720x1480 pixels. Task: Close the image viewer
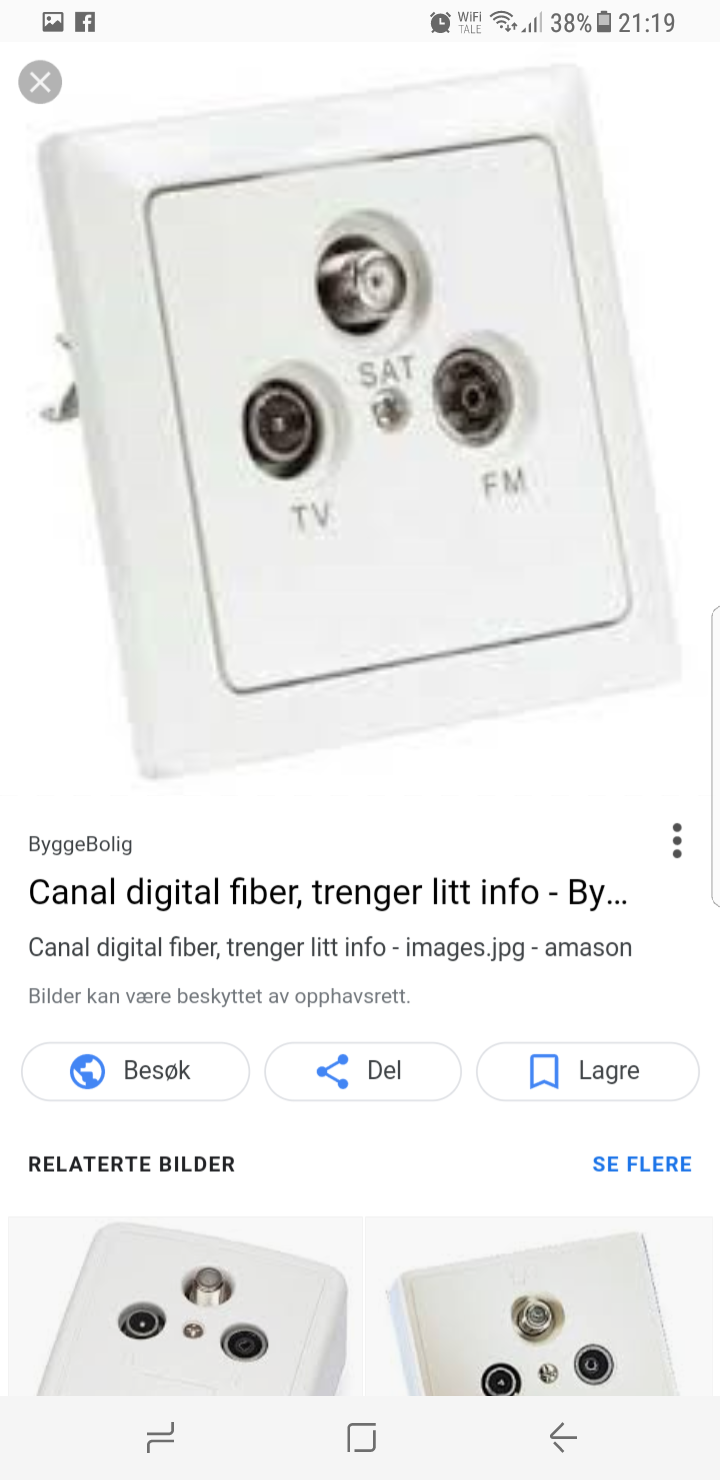tap(40, 82)
